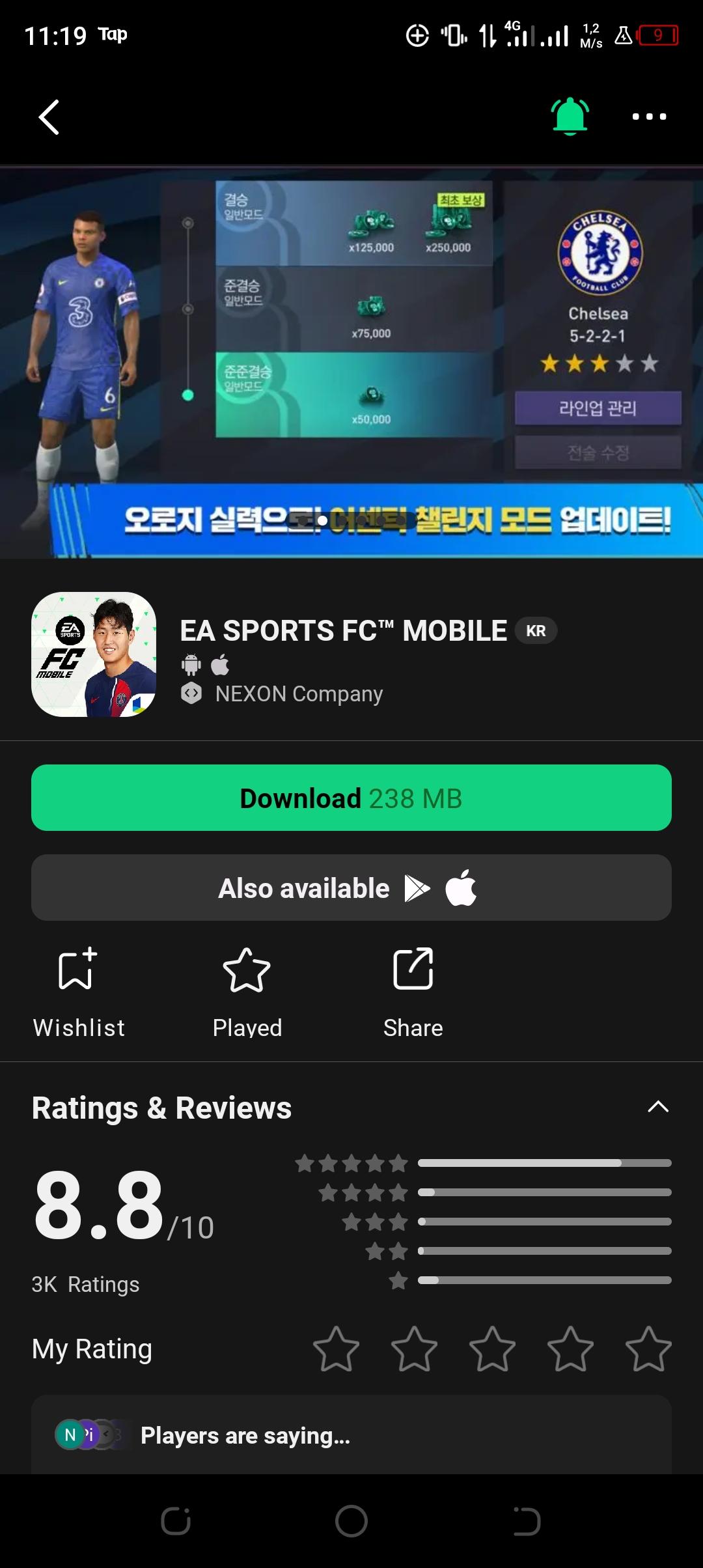Open the Players are saying card
Image resolution: width=703 pixels, height=1568 pixels.
(351, 1435)
